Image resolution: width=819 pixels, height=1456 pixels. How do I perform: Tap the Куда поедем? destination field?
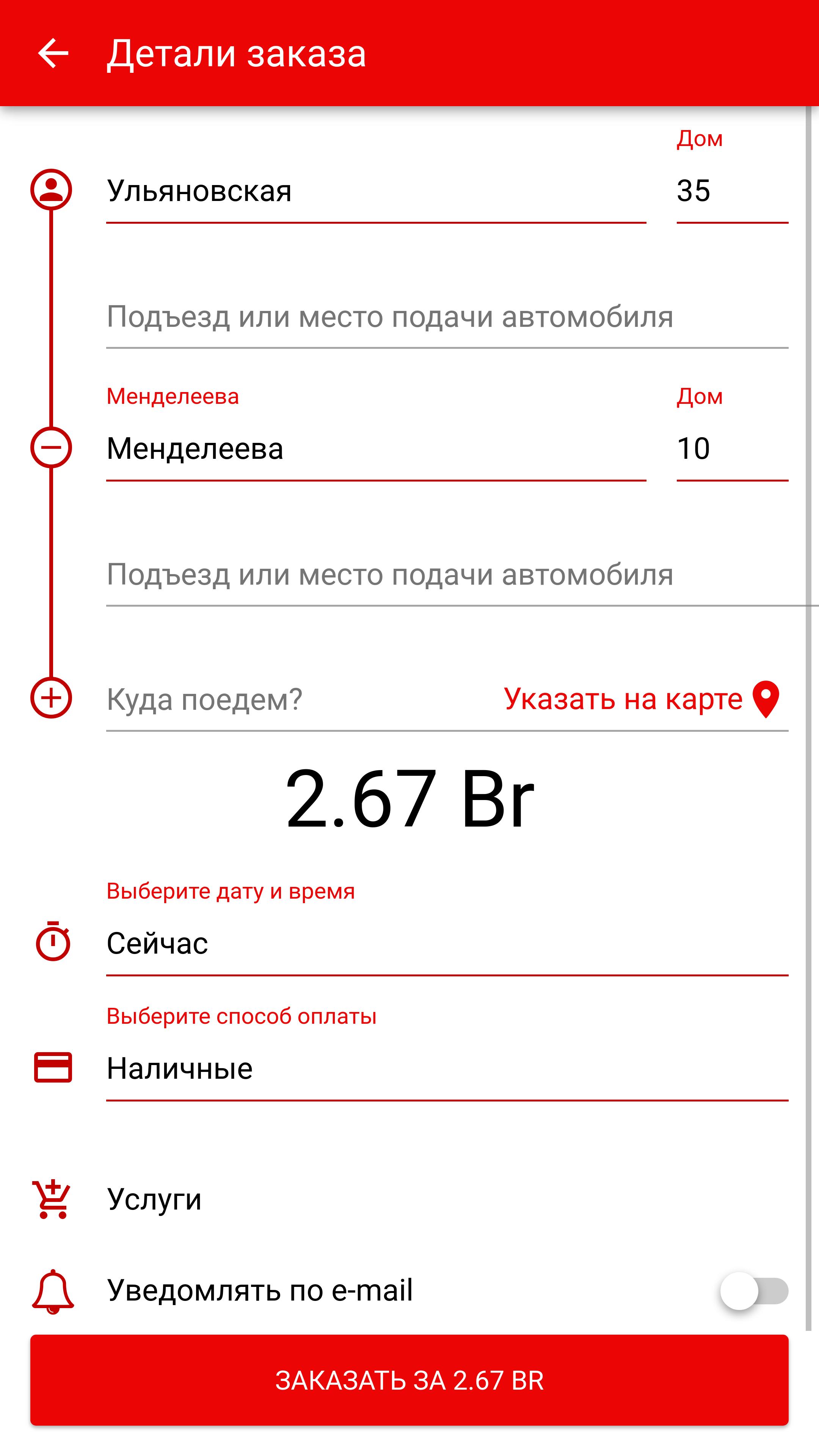[294, 700]
